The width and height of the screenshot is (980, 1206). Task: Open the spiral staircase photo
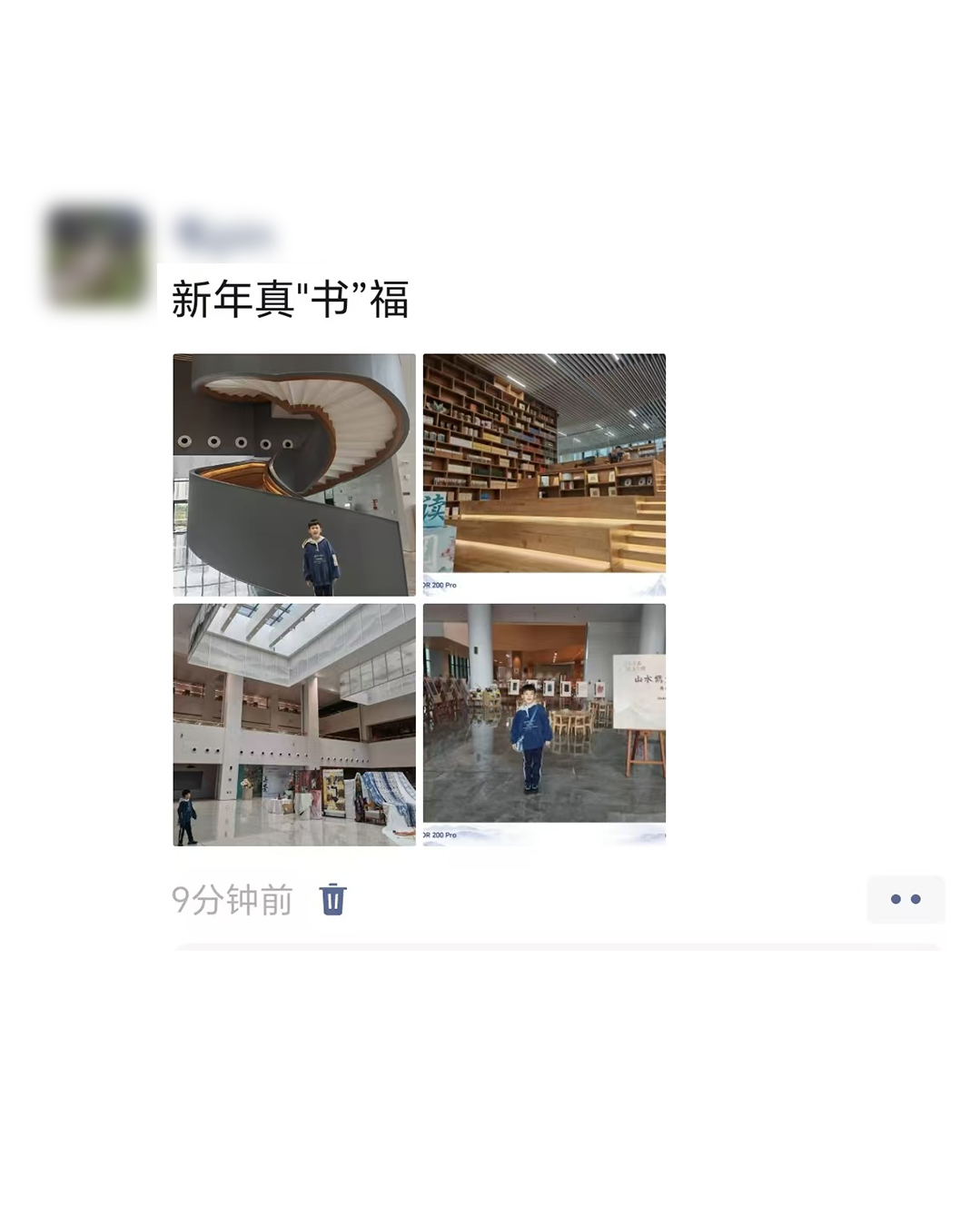pos(294,474)
